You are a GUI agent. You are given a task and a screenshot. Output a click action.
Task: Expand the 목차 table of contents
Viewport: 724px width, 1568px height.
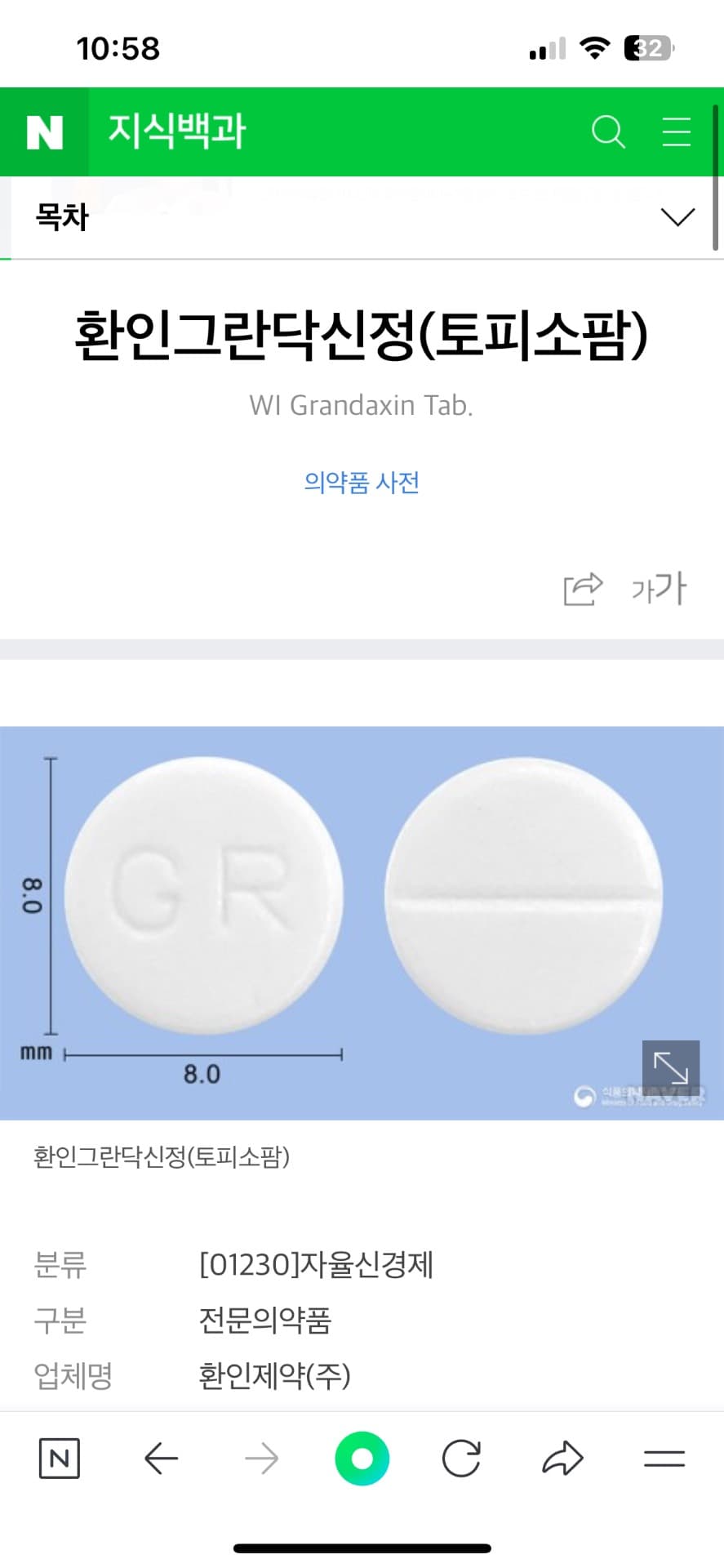tap(677, 217)
